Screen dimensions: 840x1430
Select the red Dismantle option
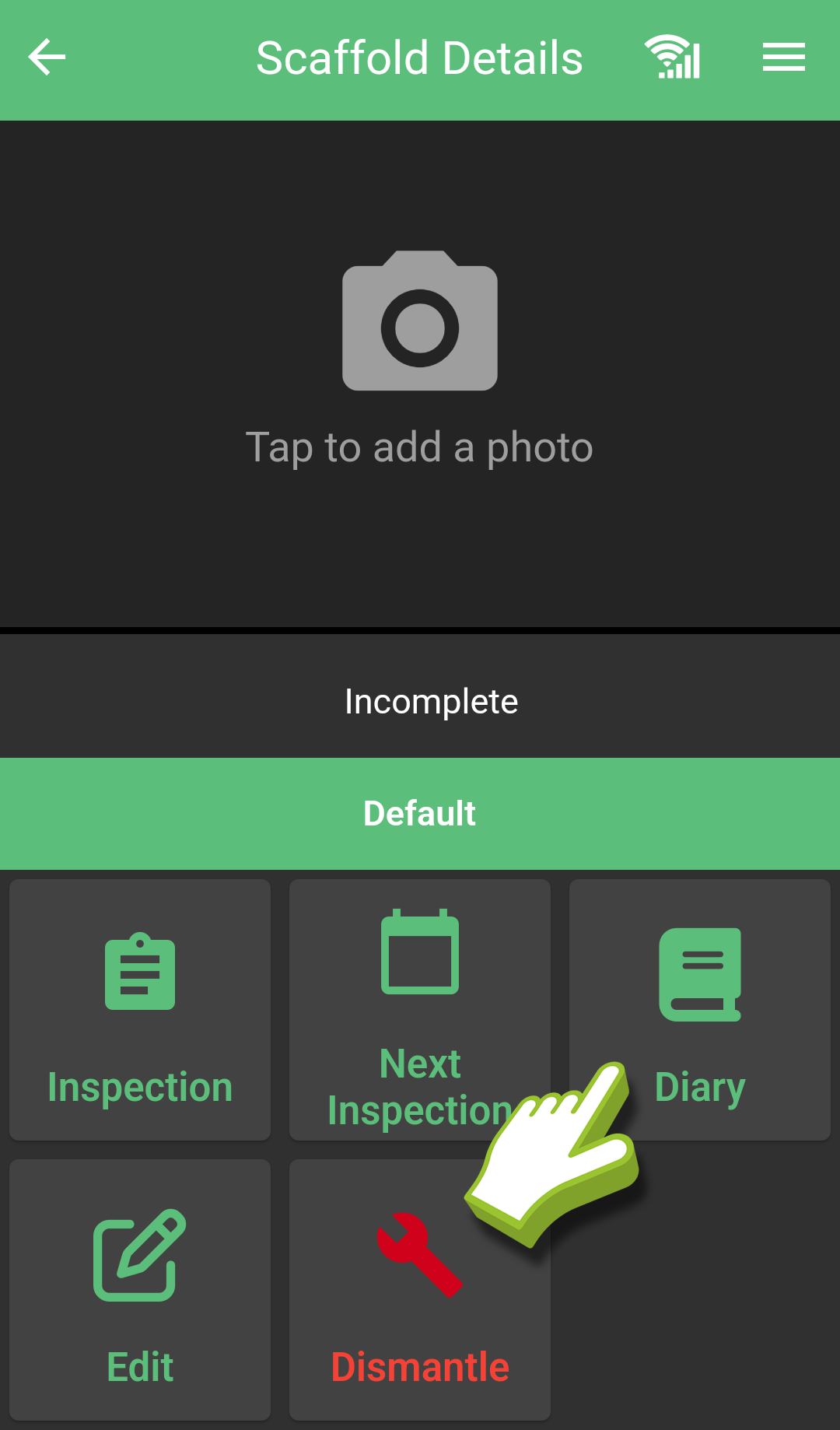click(x=420, y=1290)
